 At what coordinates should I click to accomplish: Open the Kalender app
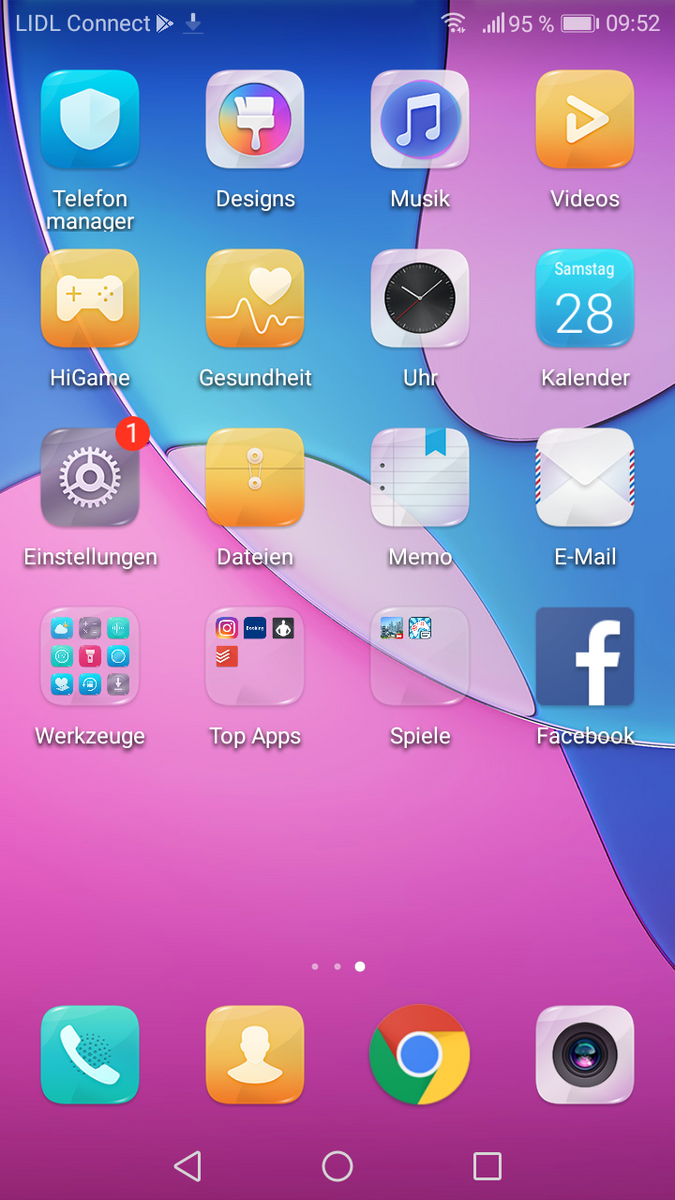pos(585,299)
